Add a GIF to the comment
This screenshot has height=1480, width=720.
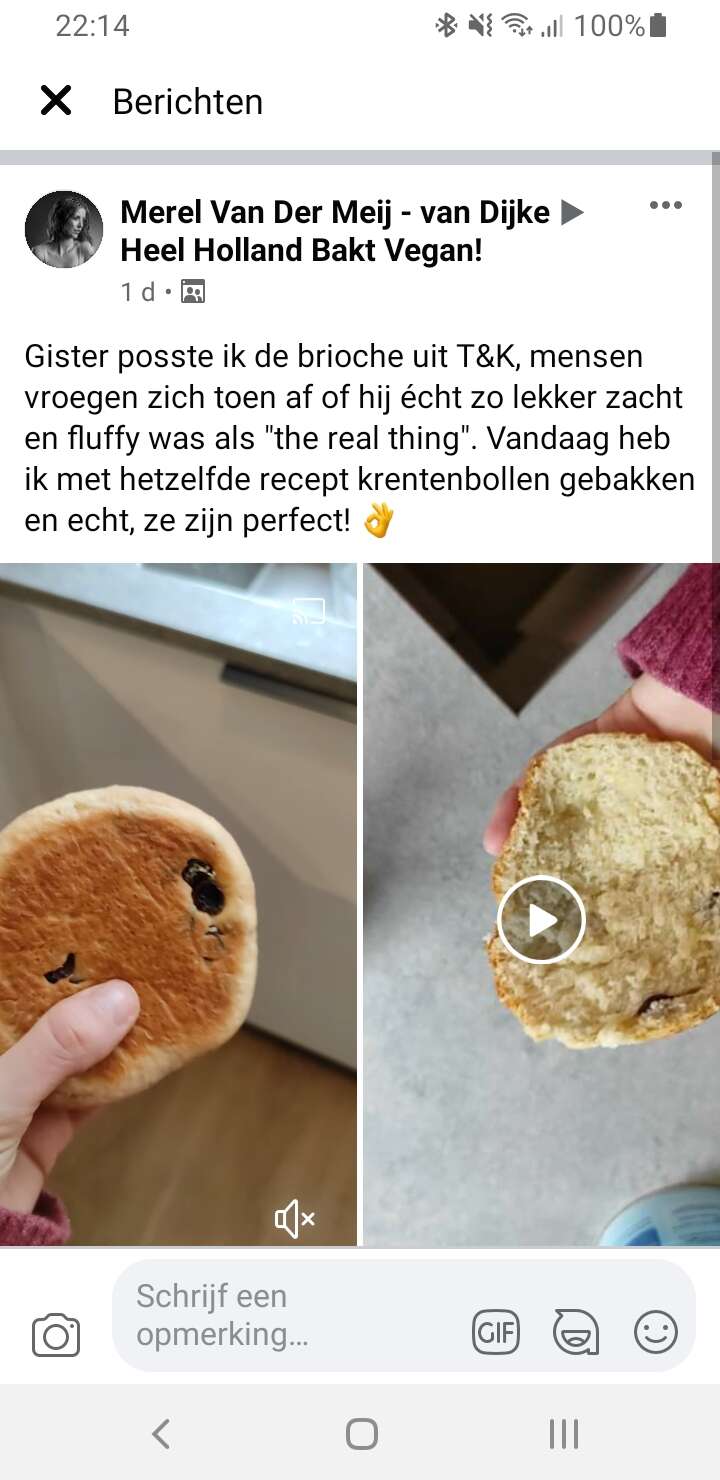coord(496,1332)
